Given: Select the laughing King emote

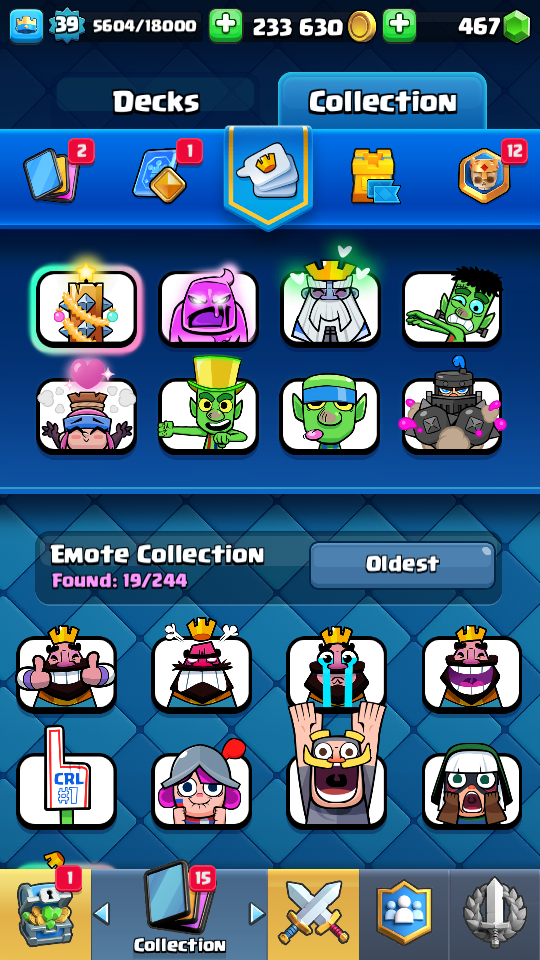Looking at the screenshot, I should click(x=471, y=669).
